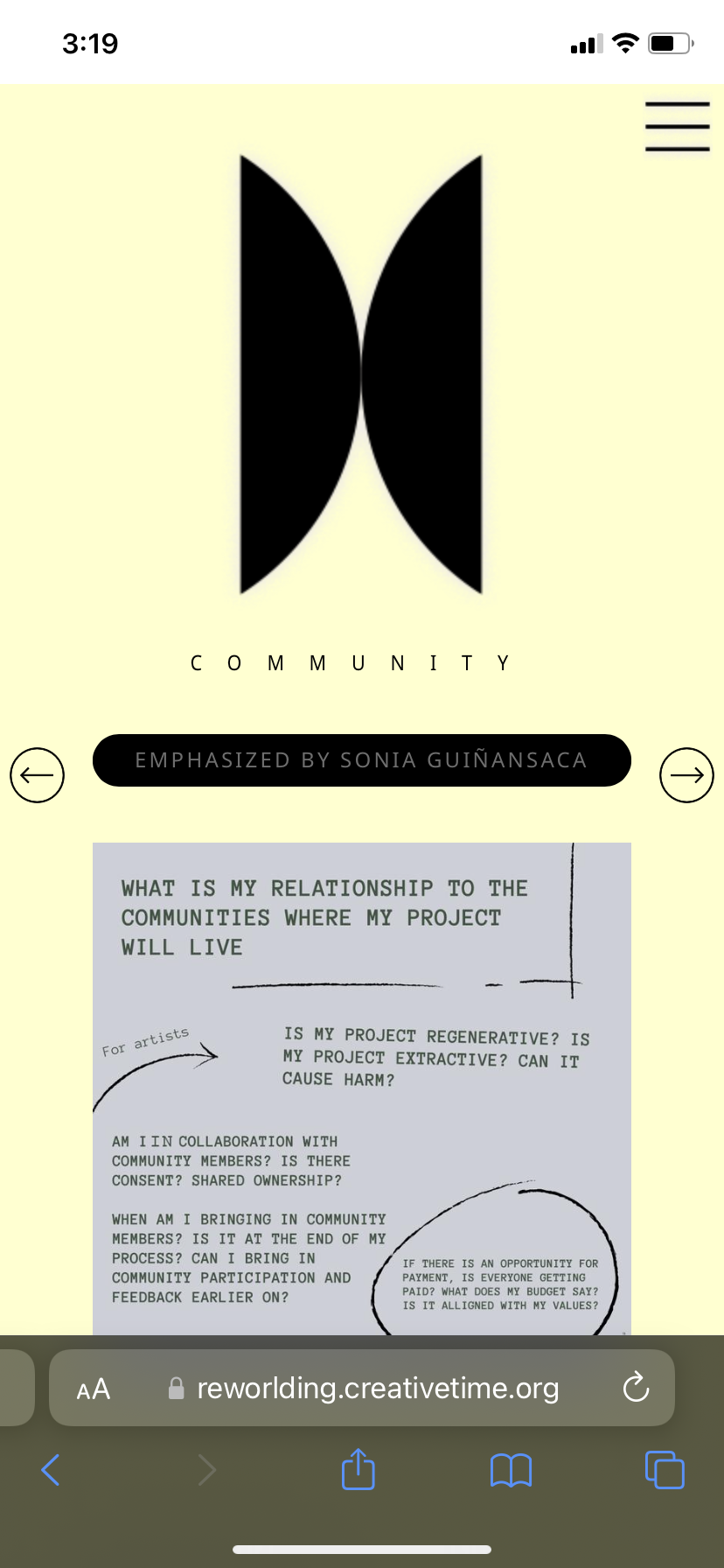Screen dimensions: 724x1568
Task: Tap the reworlding.creativetime.org address bar
Action: click(364, 1389)
